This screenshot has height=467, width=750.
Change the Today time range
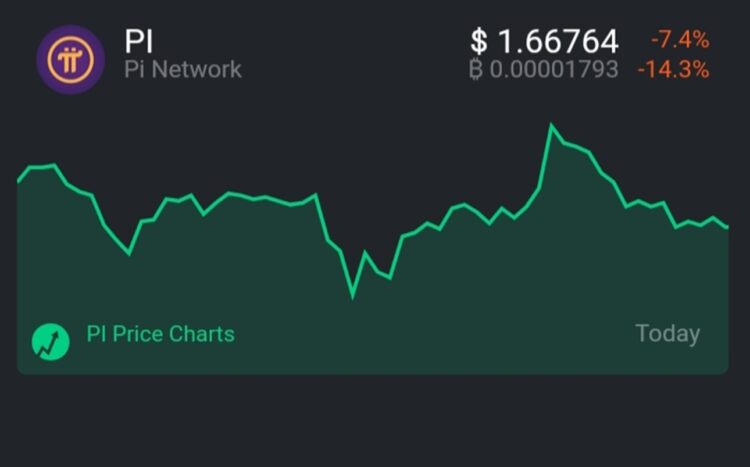(x=667, y=334)
